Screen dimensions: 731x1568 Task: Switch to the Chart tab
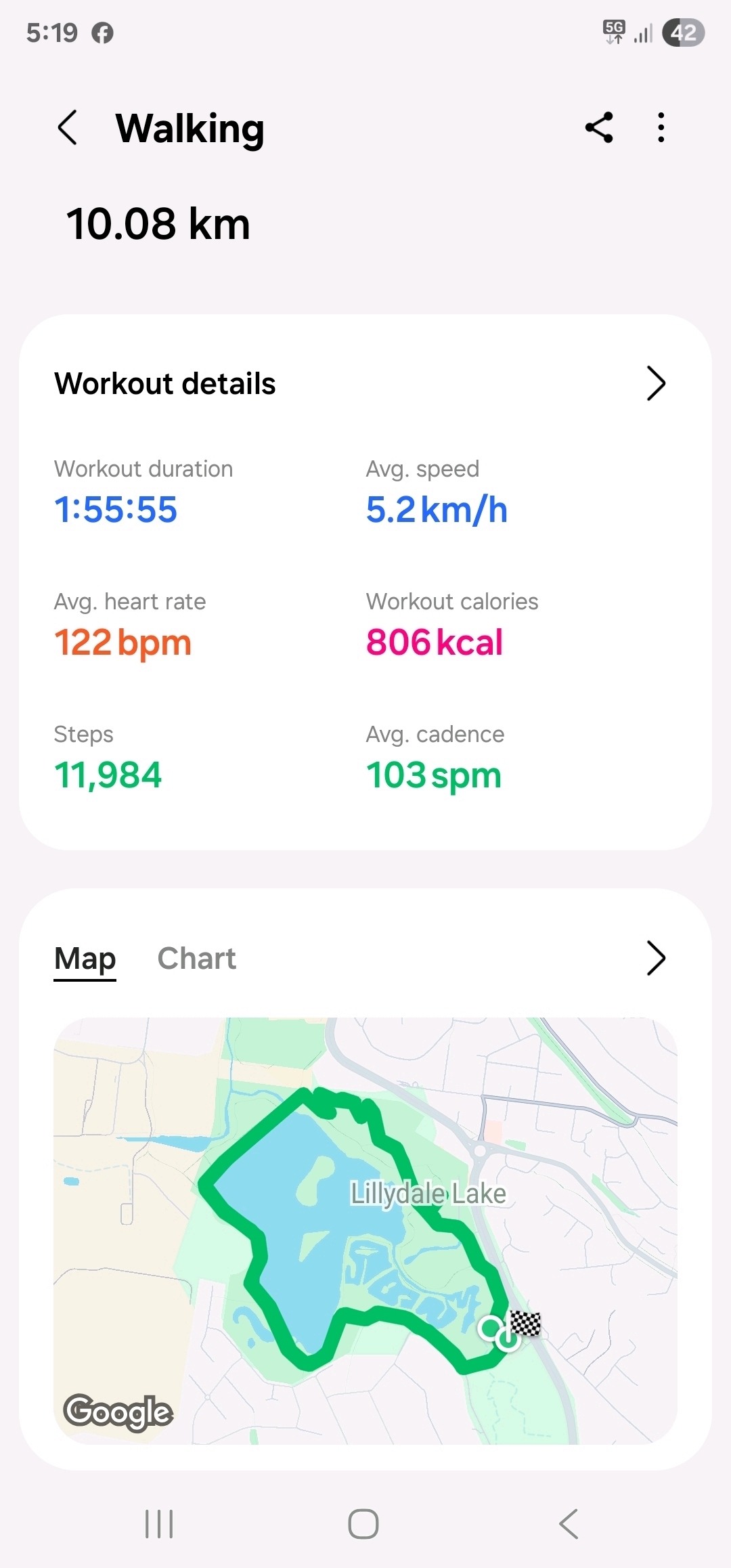(x=196, y=959)
